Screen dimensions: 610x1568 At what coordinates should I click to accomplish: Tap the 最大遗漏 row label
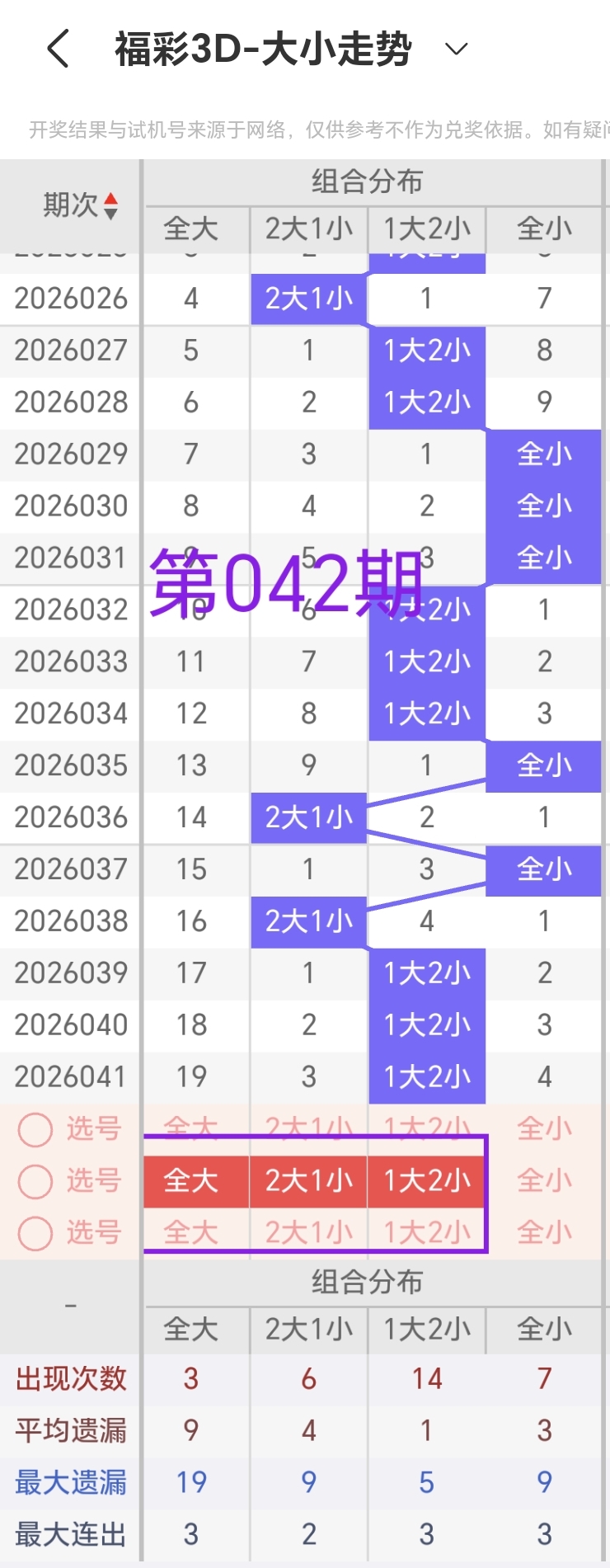click(70, 1481)
